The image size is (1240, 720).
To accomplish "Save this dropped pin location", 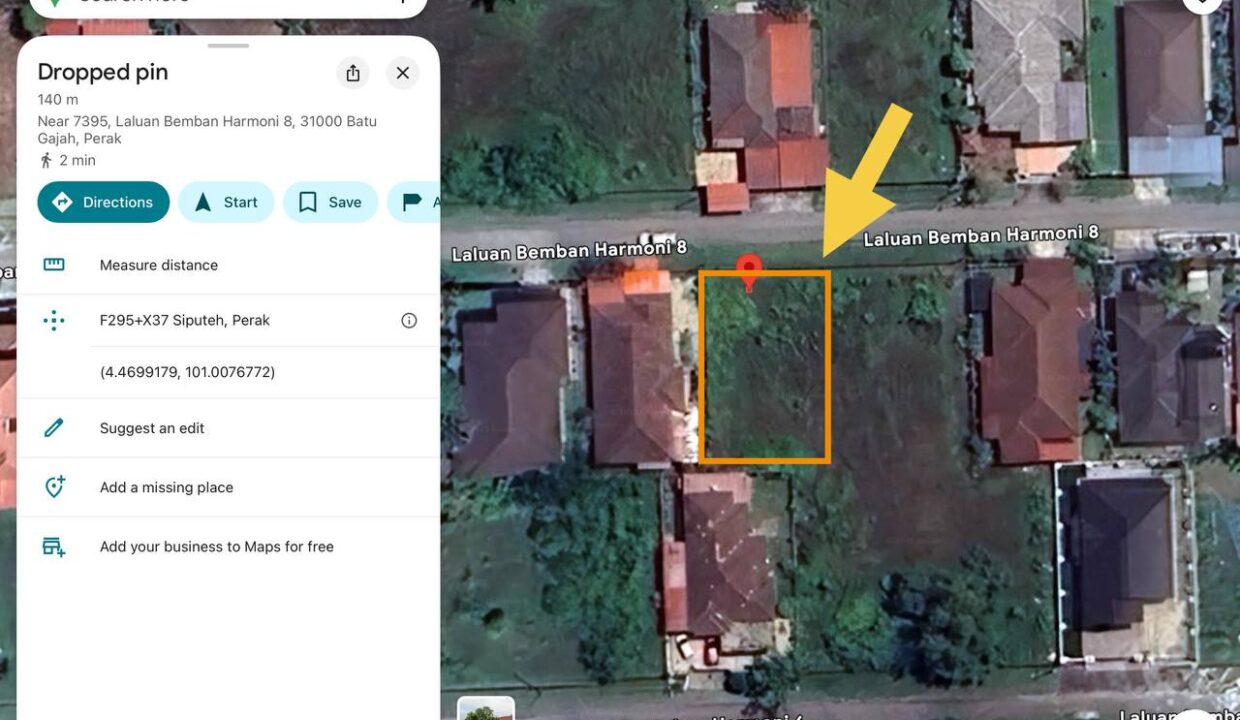I will point(330,202).
